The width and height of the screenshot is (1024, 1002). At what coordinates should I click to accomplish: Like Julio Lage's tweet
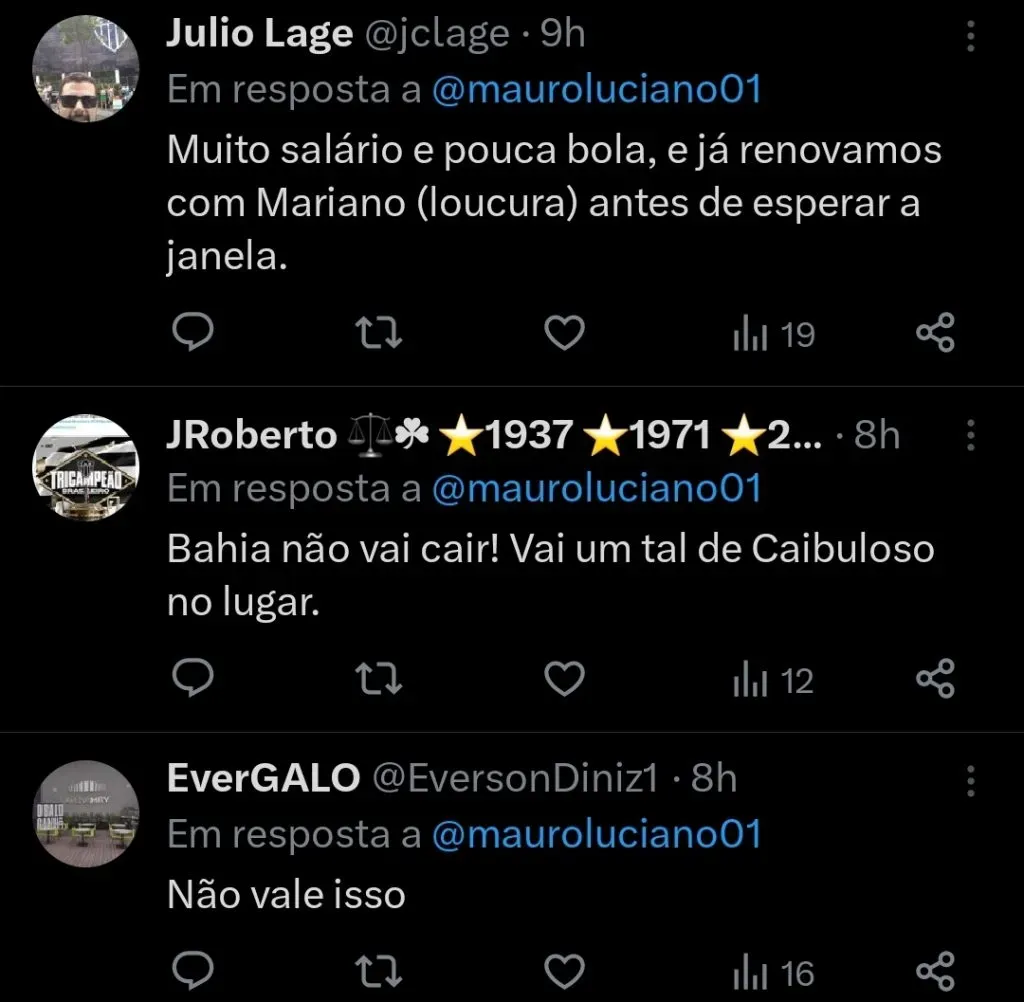click(564, 334)
